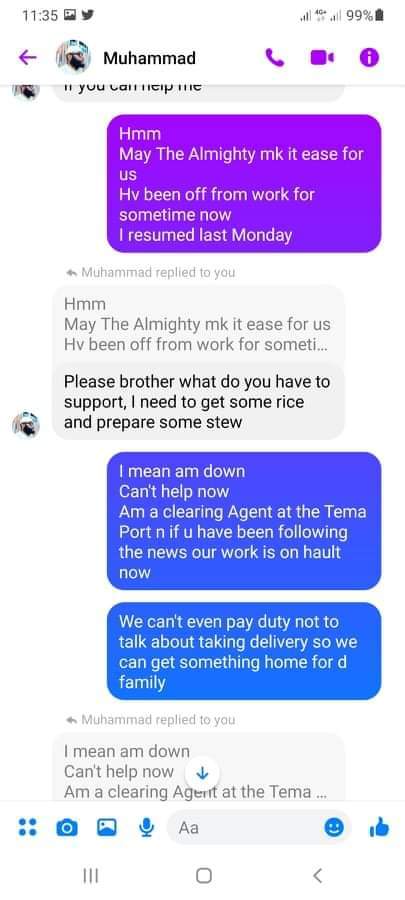This screenshot has width=405, height=900.
Task: Tap the system home button
Action: [x=204, y=875]
